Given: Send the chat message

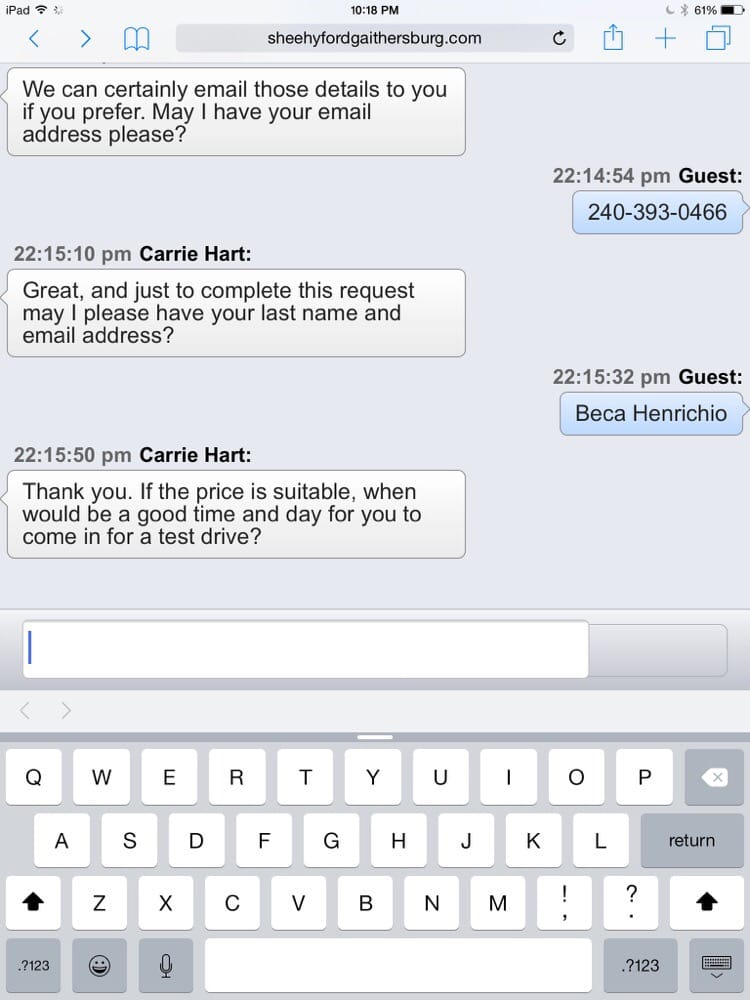Looking at the screenshot, I should 657,650.
